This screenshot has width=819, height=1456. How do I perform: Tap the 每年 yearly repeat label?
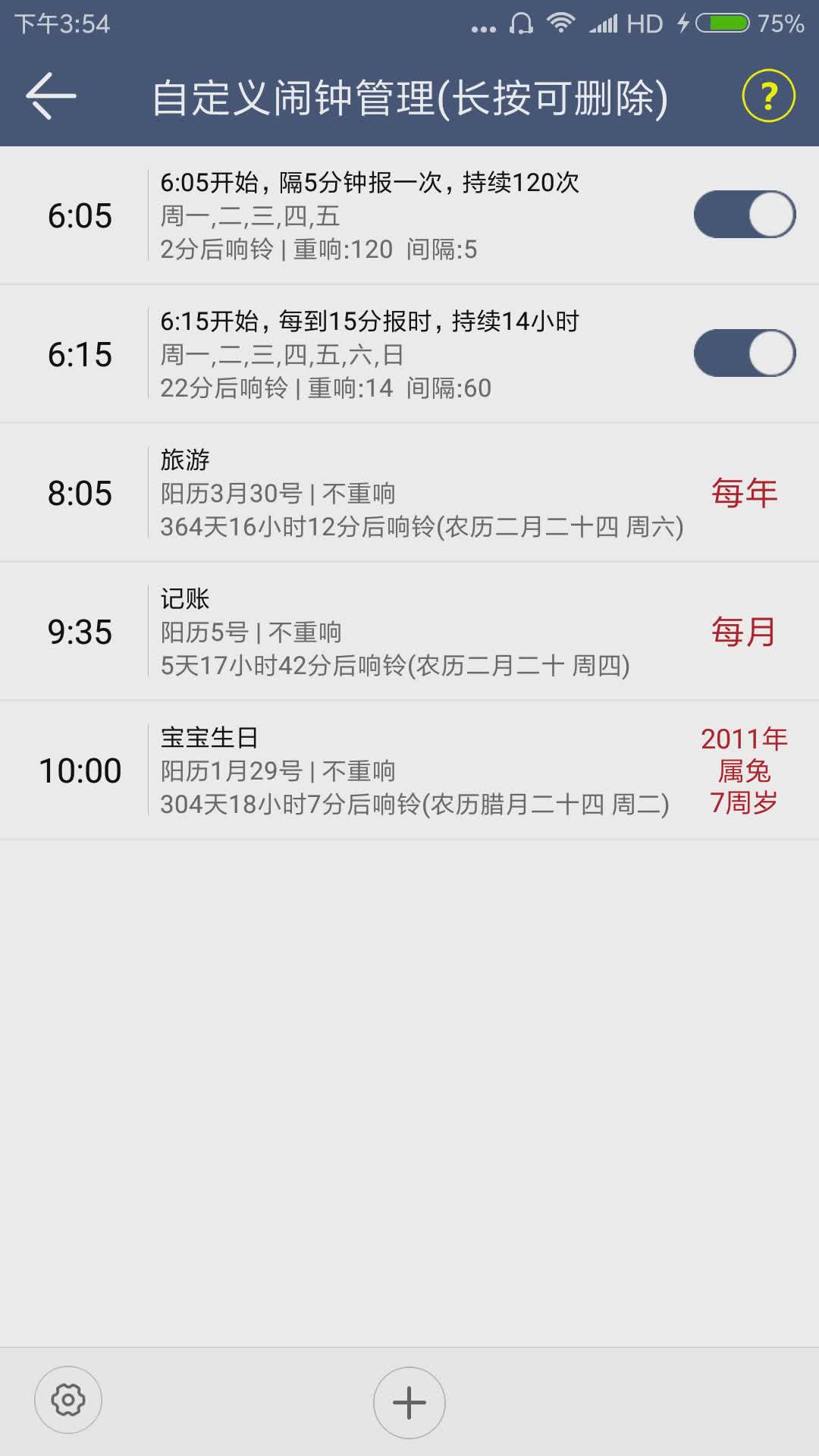coord(744,491)
